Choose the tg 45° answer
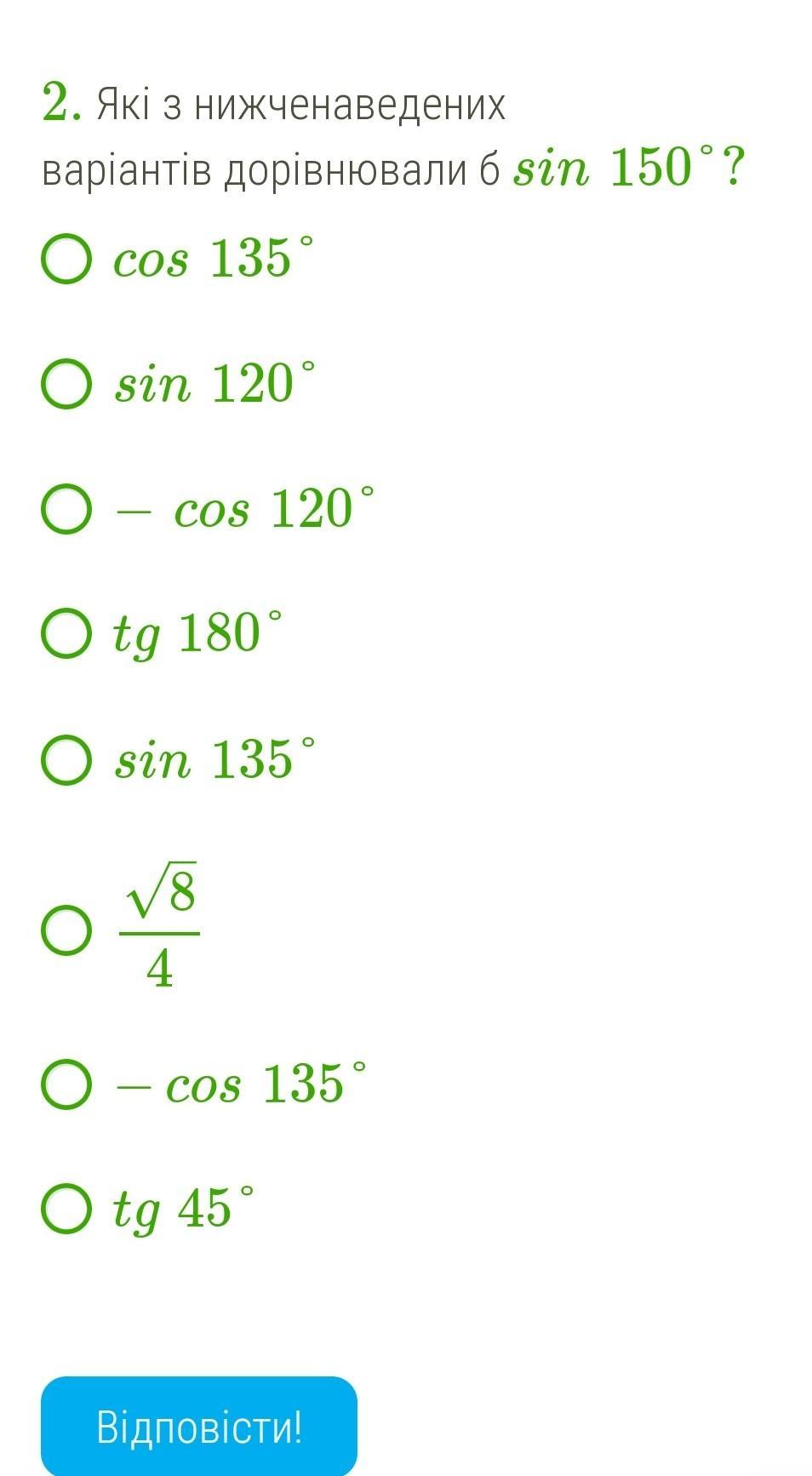The height and width of the screenshot is (1476, 812). point(66,1210)
